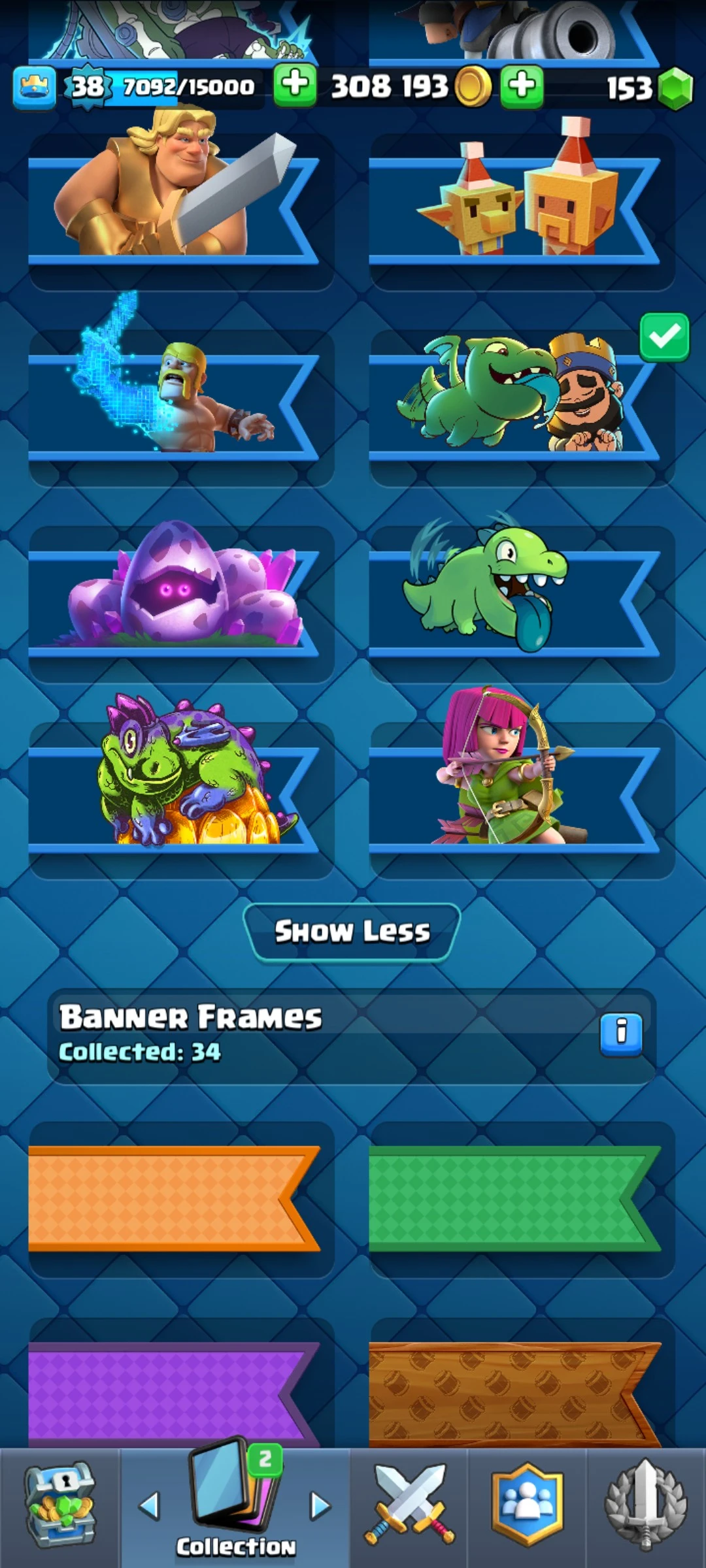The width and height of the screenshot is (706, 1568).
Task: Select the green banner frame
Action: [x=514, y=1199]
